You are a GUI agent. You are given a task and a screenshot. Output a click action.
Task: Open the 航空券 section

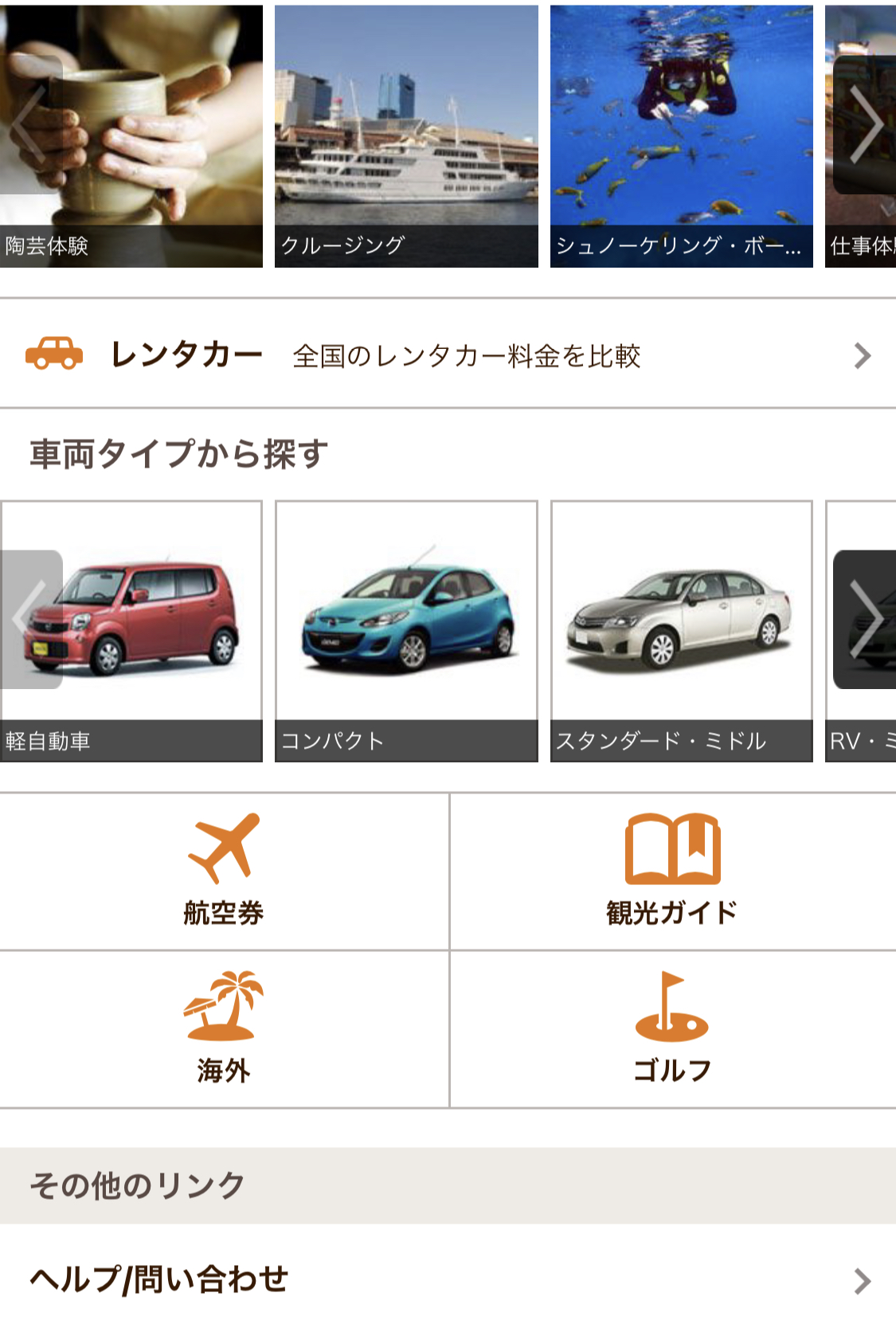(224, 871)
